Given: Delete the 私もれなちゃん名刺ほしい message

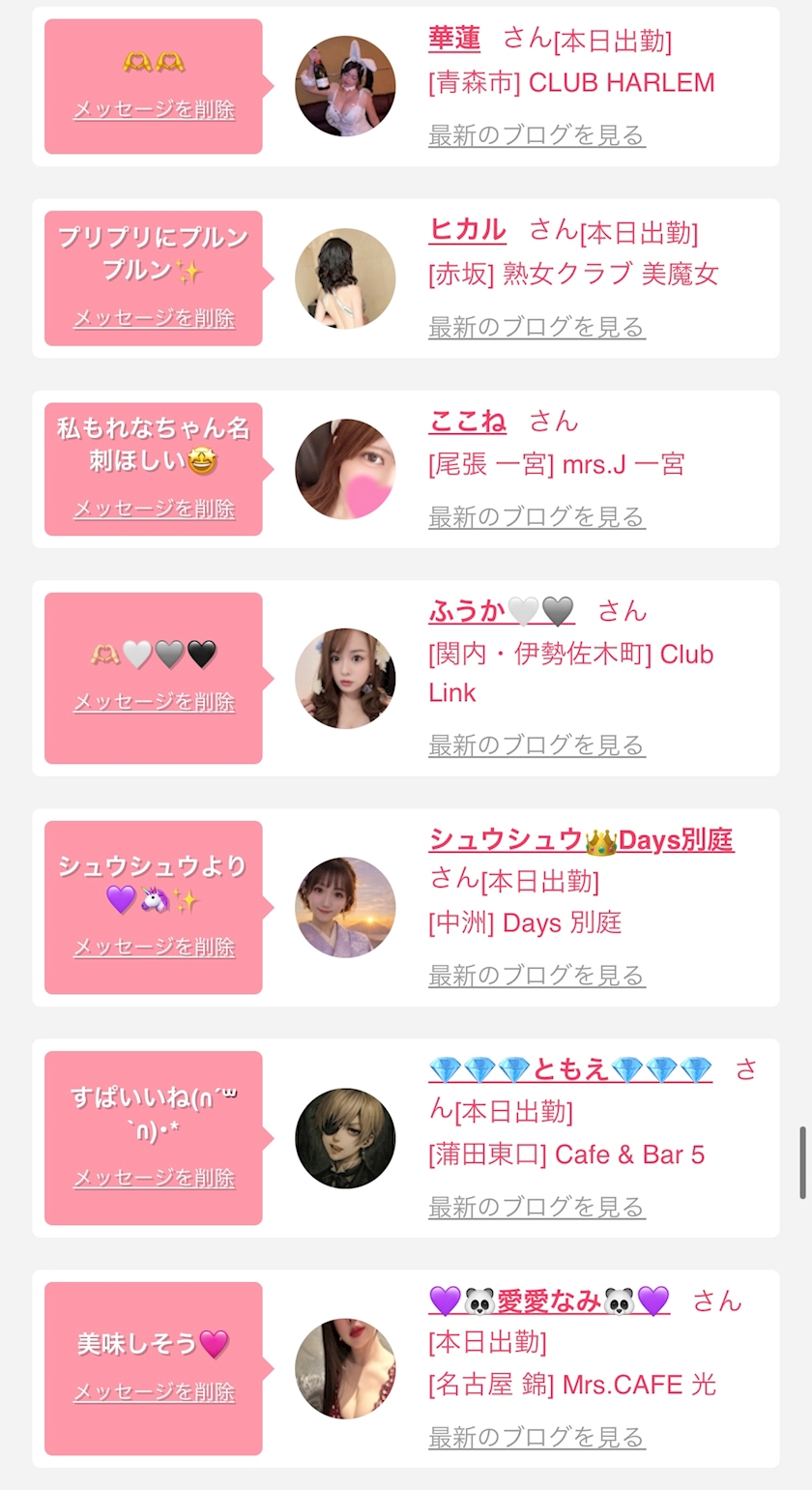Looking at the screenshot, I should click(x=154, y=509).
